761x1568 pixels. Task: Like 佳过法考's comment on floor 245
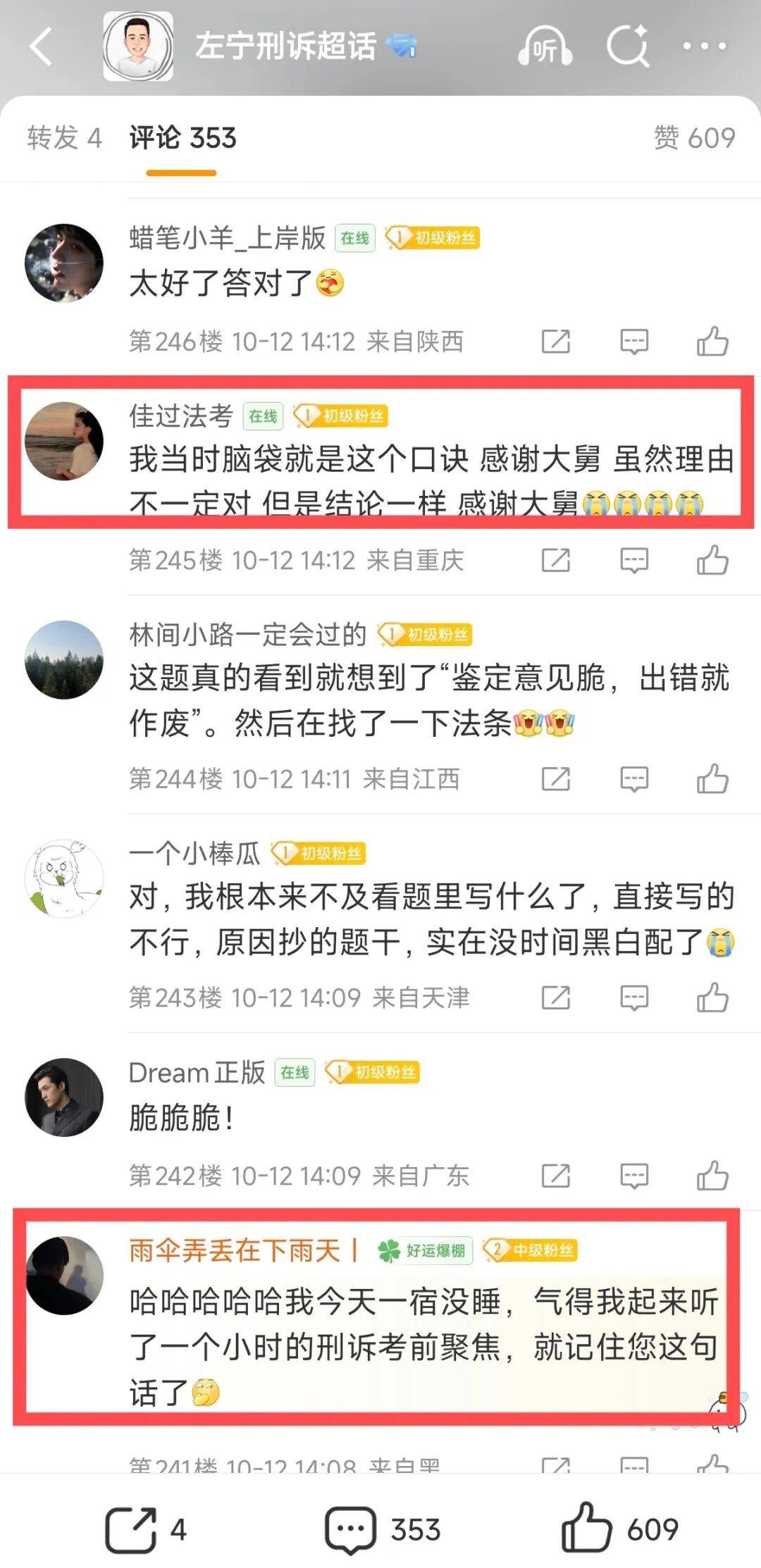tap(712, 561)
